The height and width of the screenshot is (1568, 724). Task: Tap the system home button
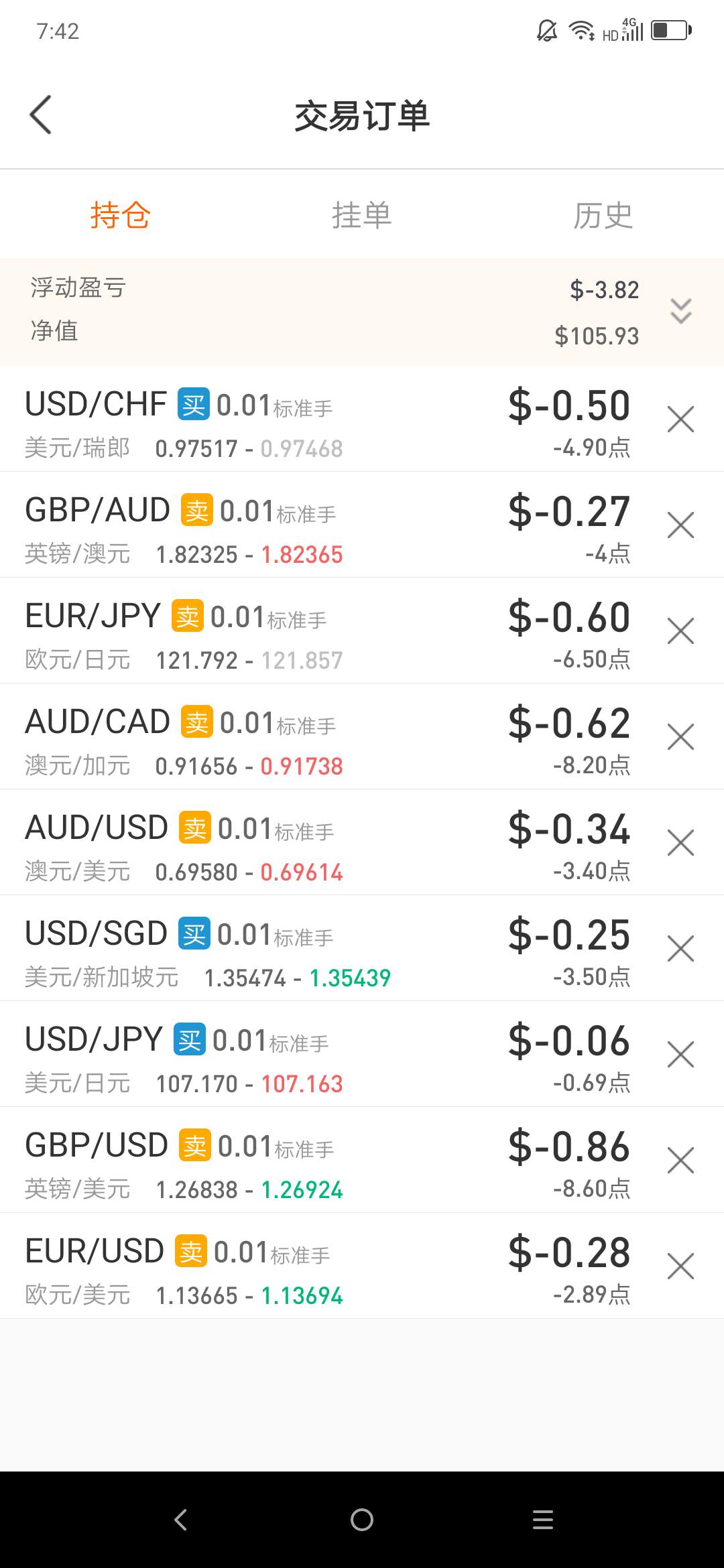click(362, 1520)
